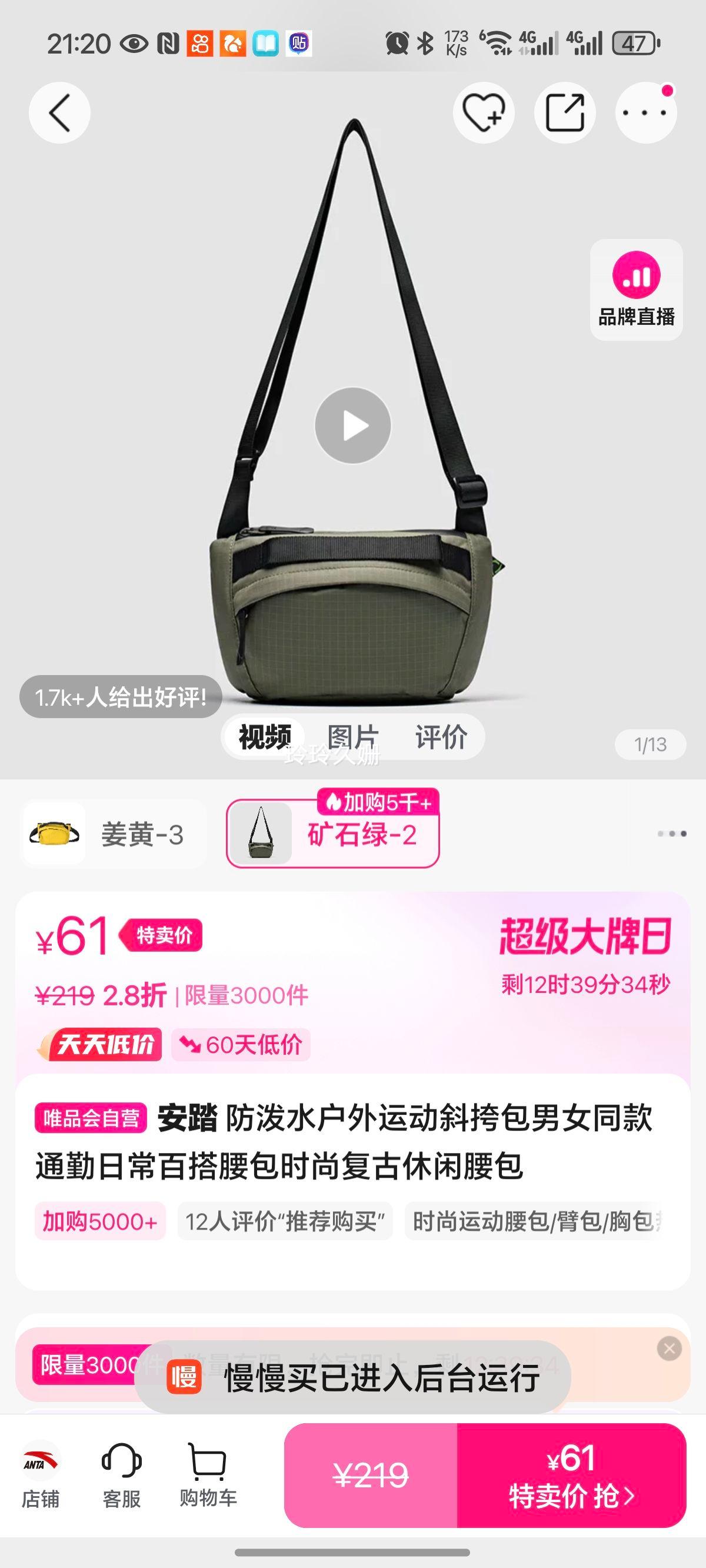This screenshot has width=706, height=1568.
Task: Select the 矿石绿-2 color option
Action: [x=333, y=835]
